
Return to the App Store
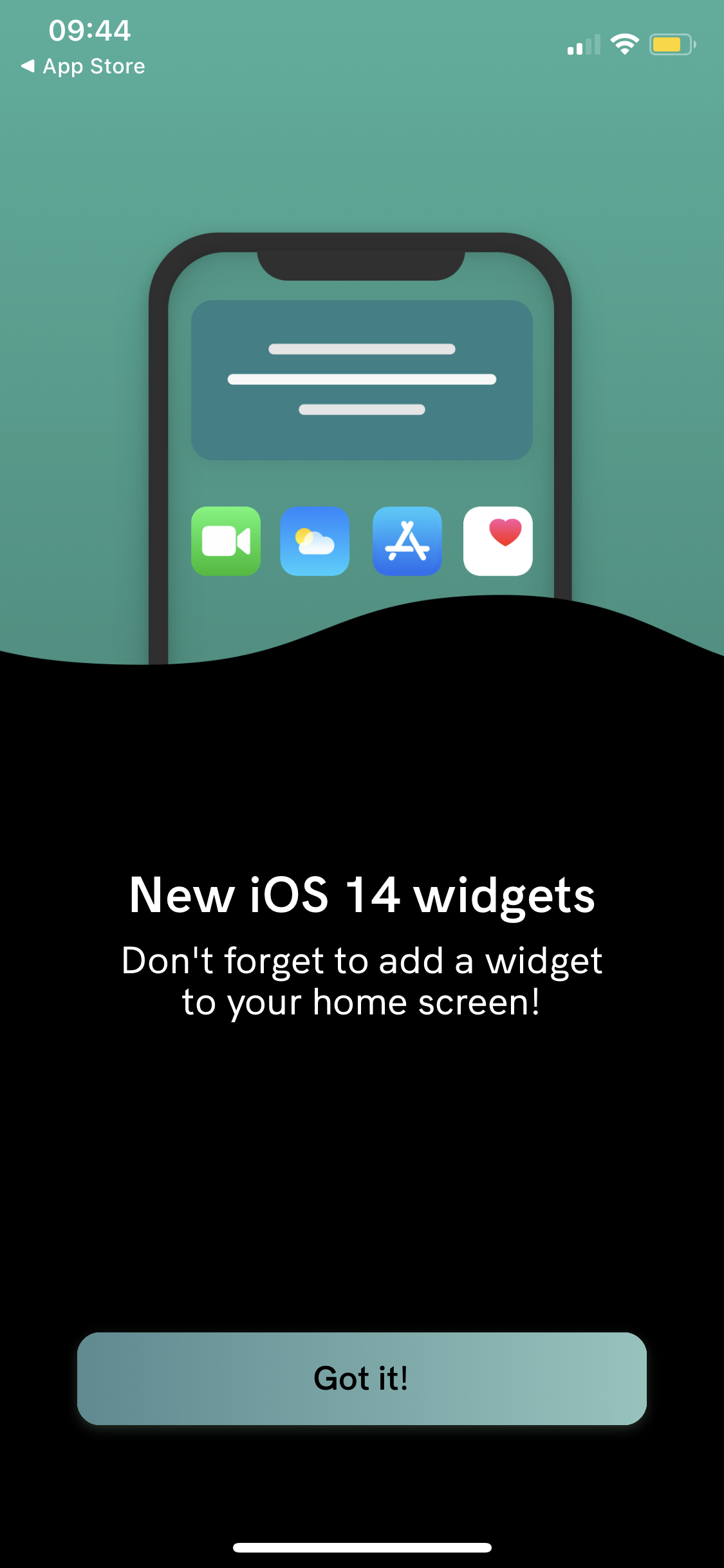83,66
